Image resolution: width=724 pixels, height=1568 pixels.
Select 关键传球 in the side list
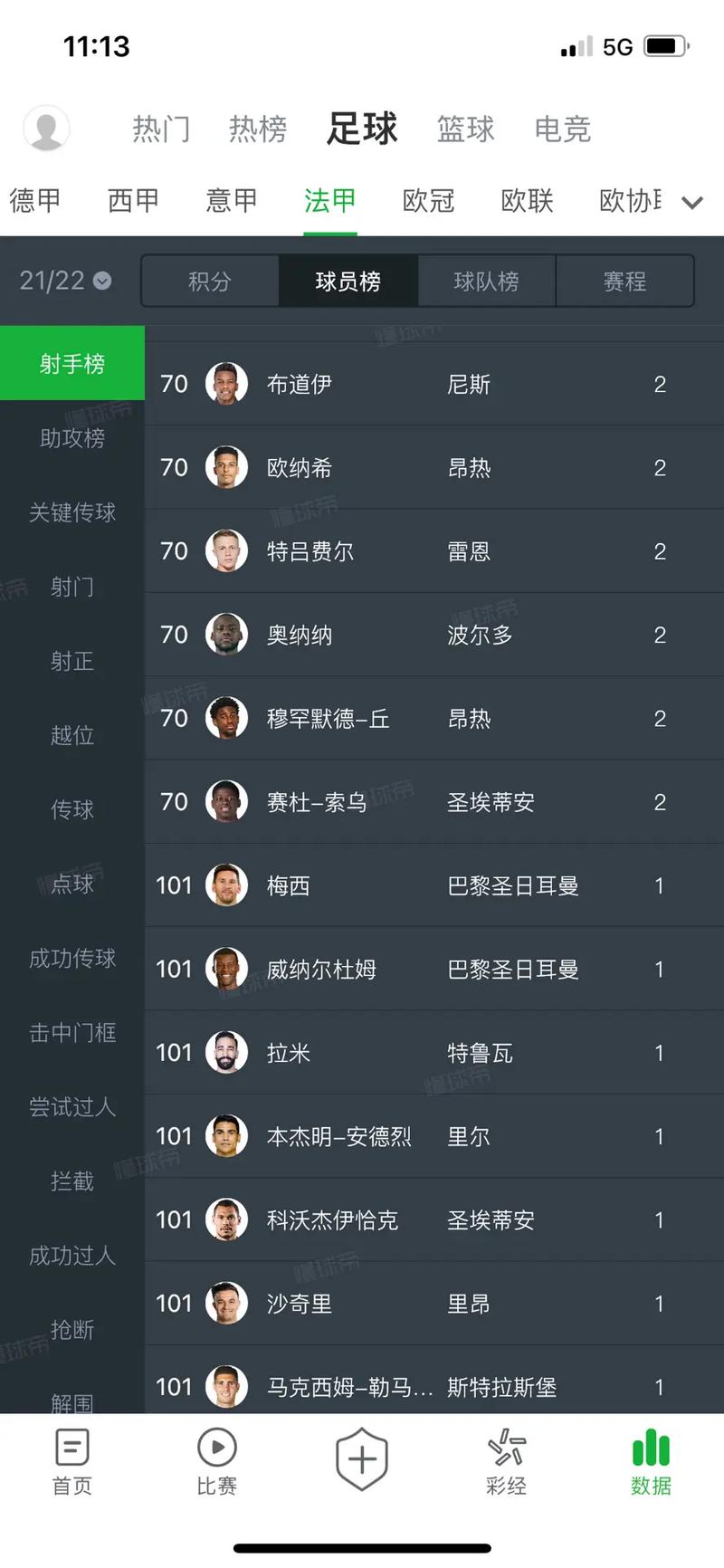click(72, 512)
